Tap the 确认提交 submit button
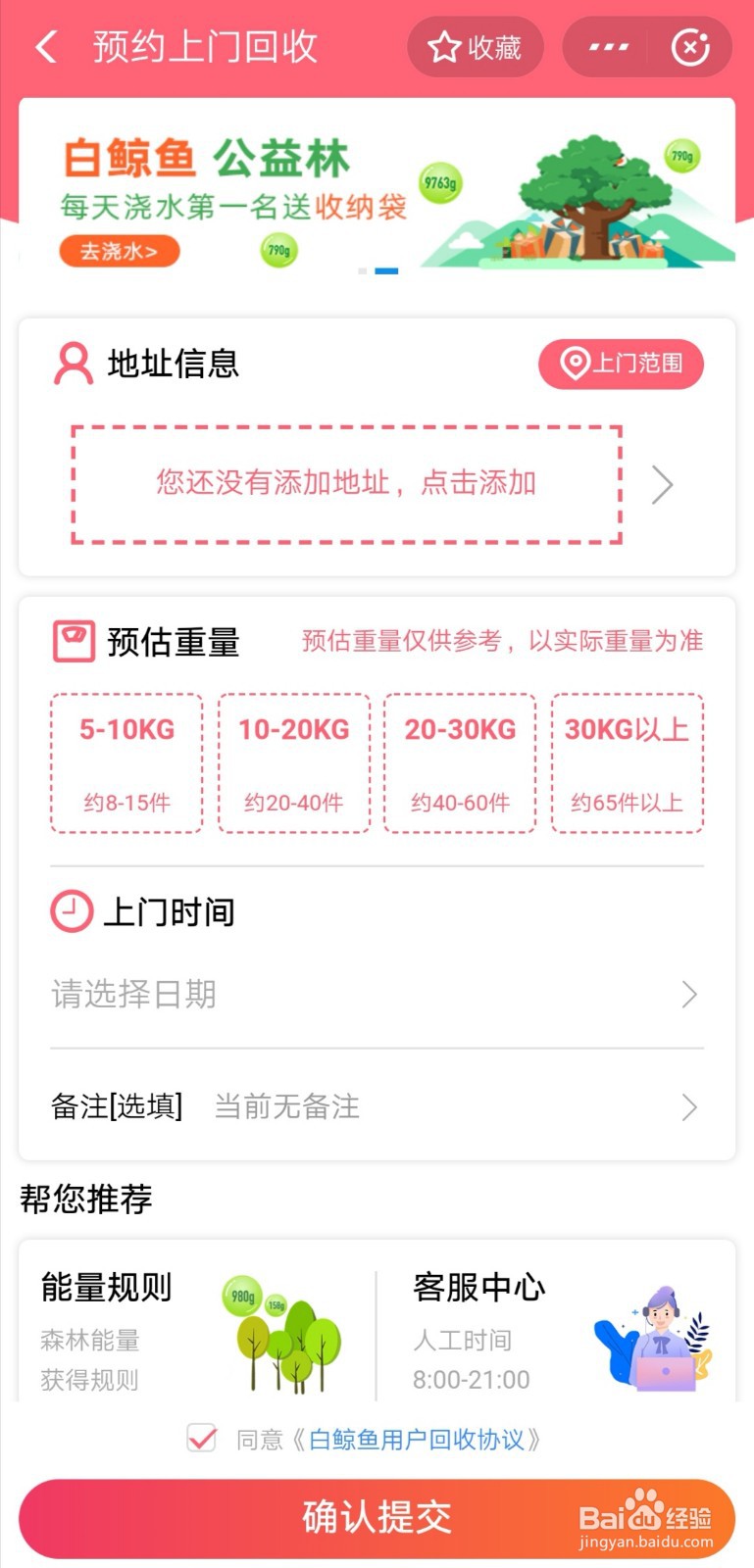This screenshot has width=754, height=1568. 377,1516
